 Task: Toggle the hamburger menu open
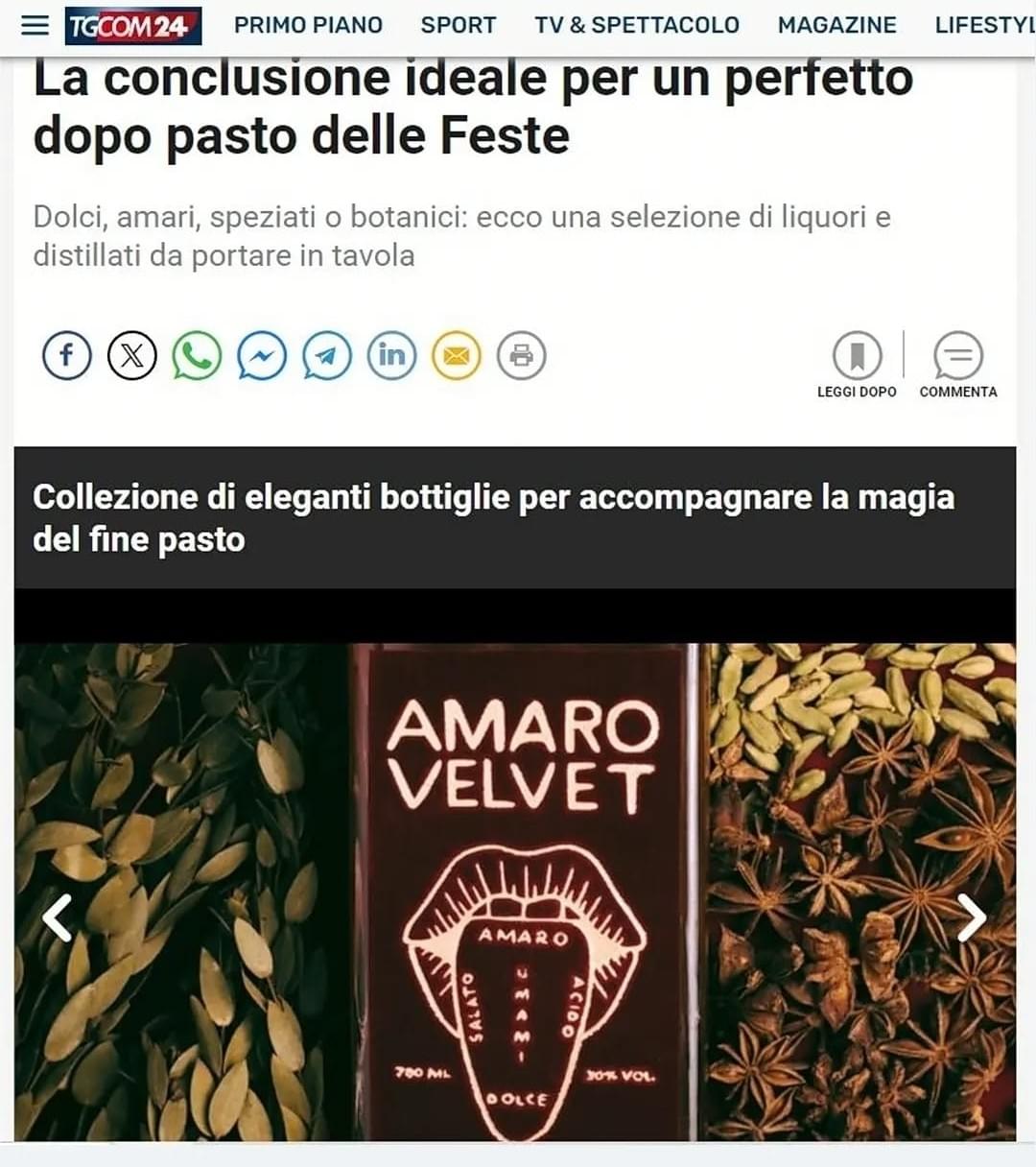[35, 24]
